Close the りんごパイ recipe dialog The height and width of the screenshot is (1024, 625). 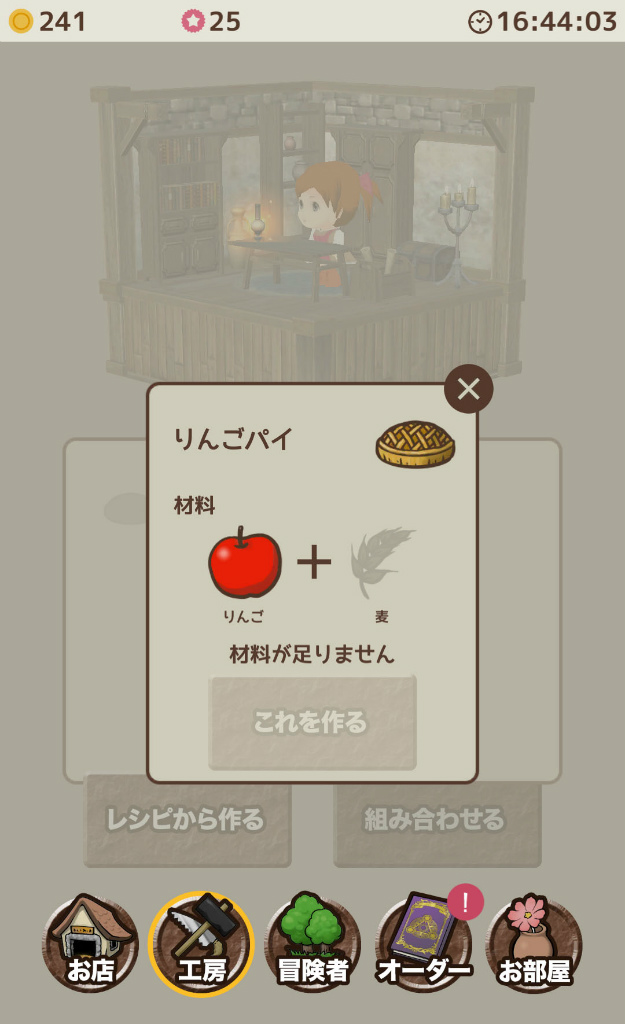tap(468, 389)
